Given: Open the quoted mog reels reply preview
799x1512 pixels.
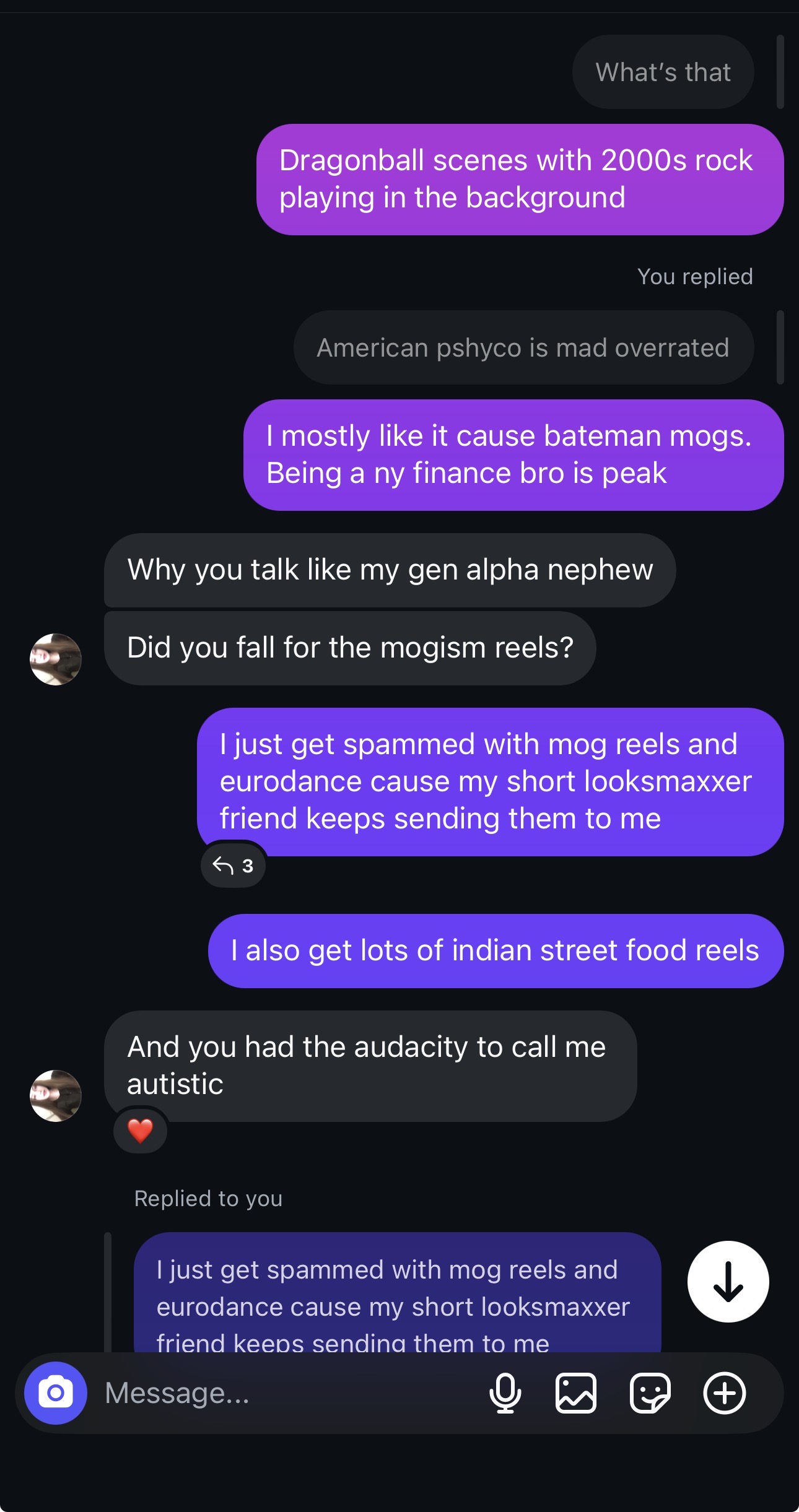Looking at the screenshot, I should point(397,1294).
